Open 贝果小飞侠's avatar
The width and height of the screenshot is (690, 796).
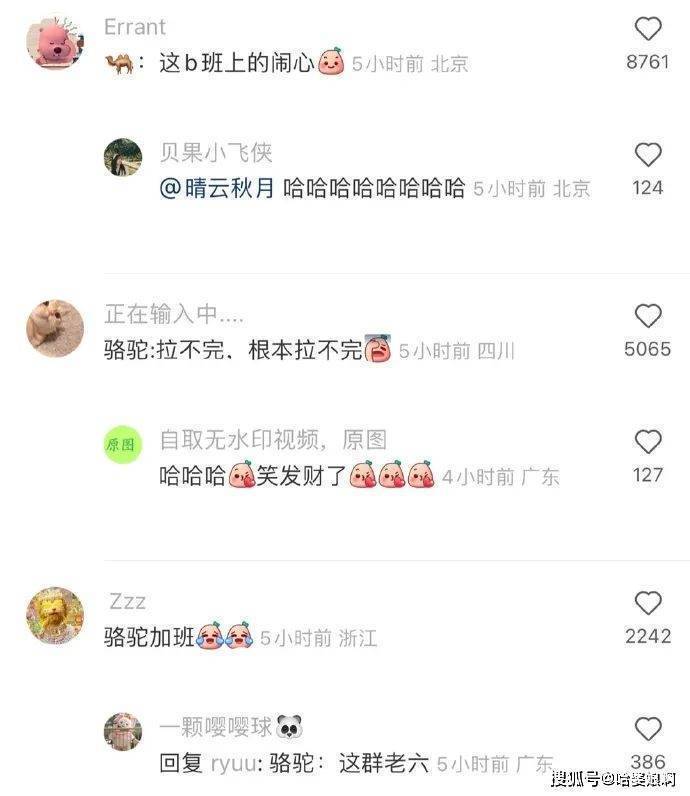coord(122,158)
